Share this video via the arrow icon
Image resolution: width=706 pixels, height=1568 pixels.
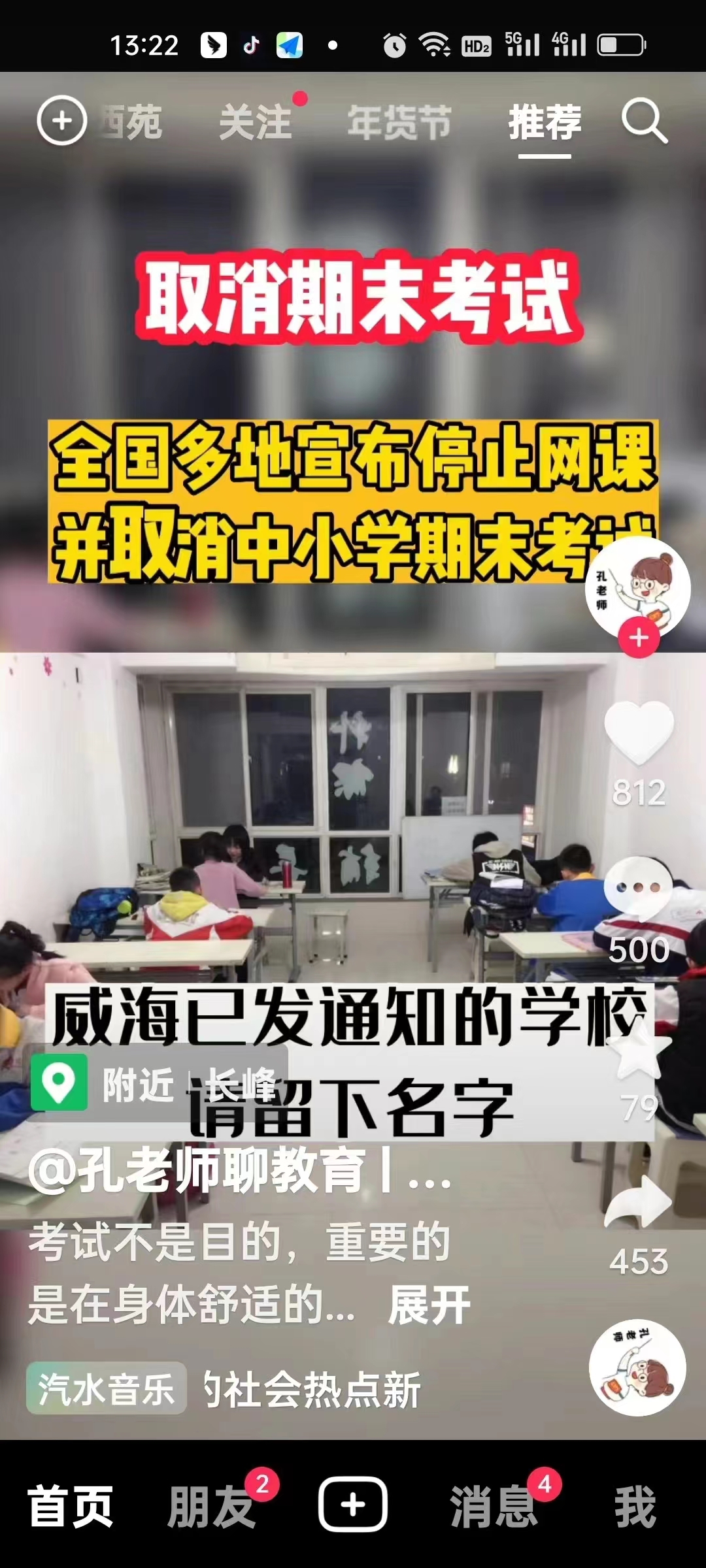point(639,1203)
